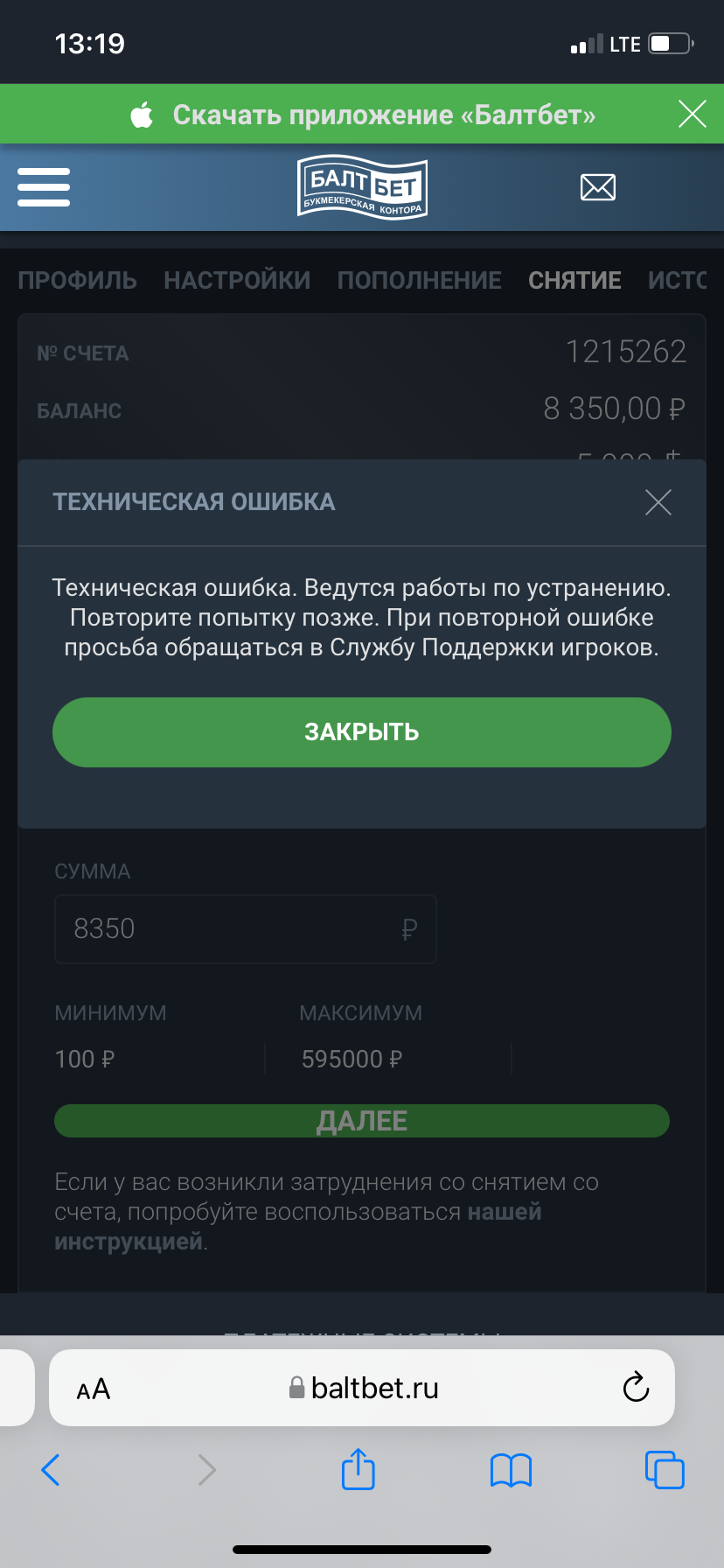Screen dimensions: 724x1568
Task: Dismiss the technical error dialog via X
Action: point(658,502)
